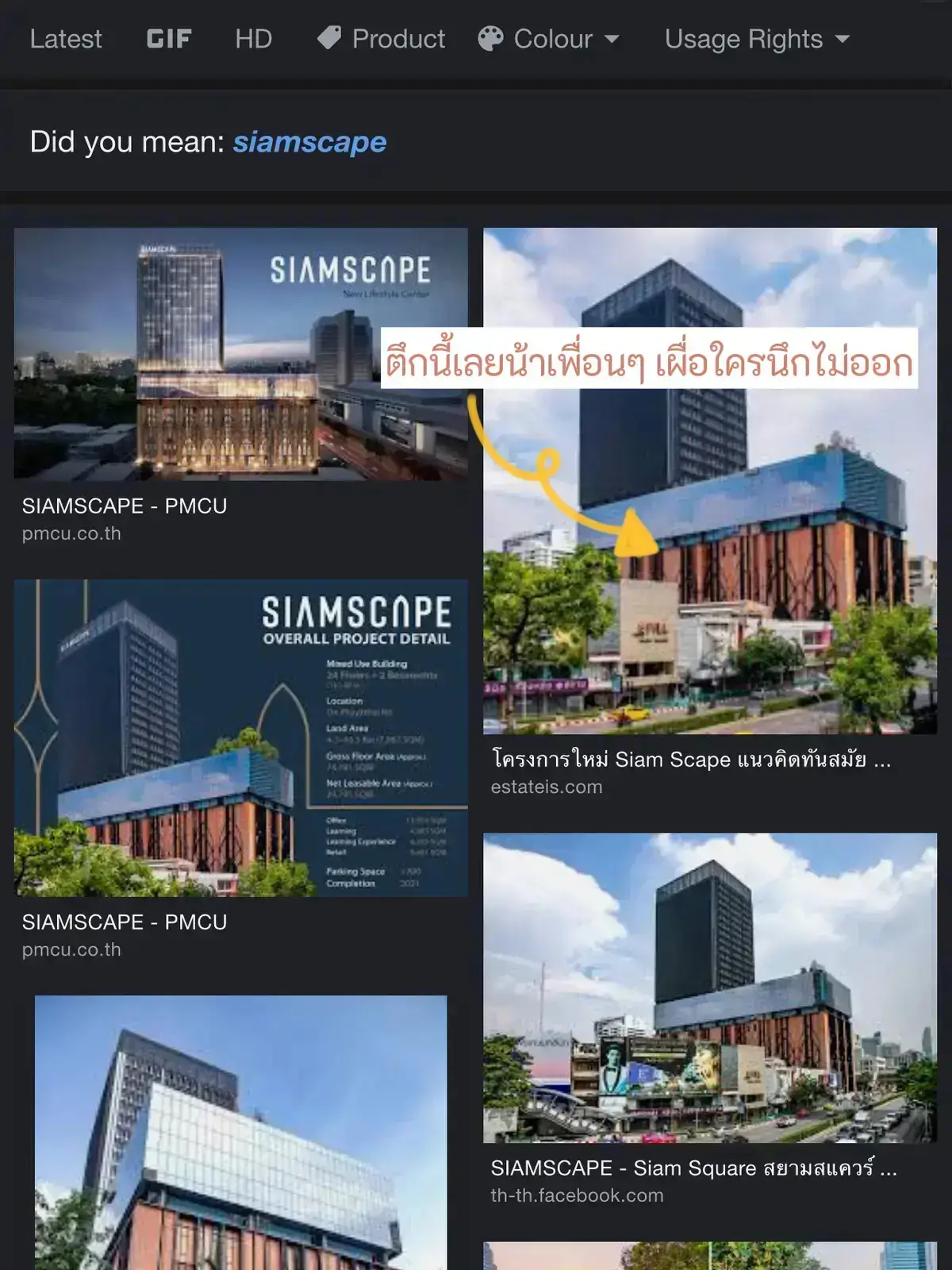Click the first SIAMSCAPE - PMCU result title
Viewport: 952px width, 1270px height.
click(x=125, y=505)
